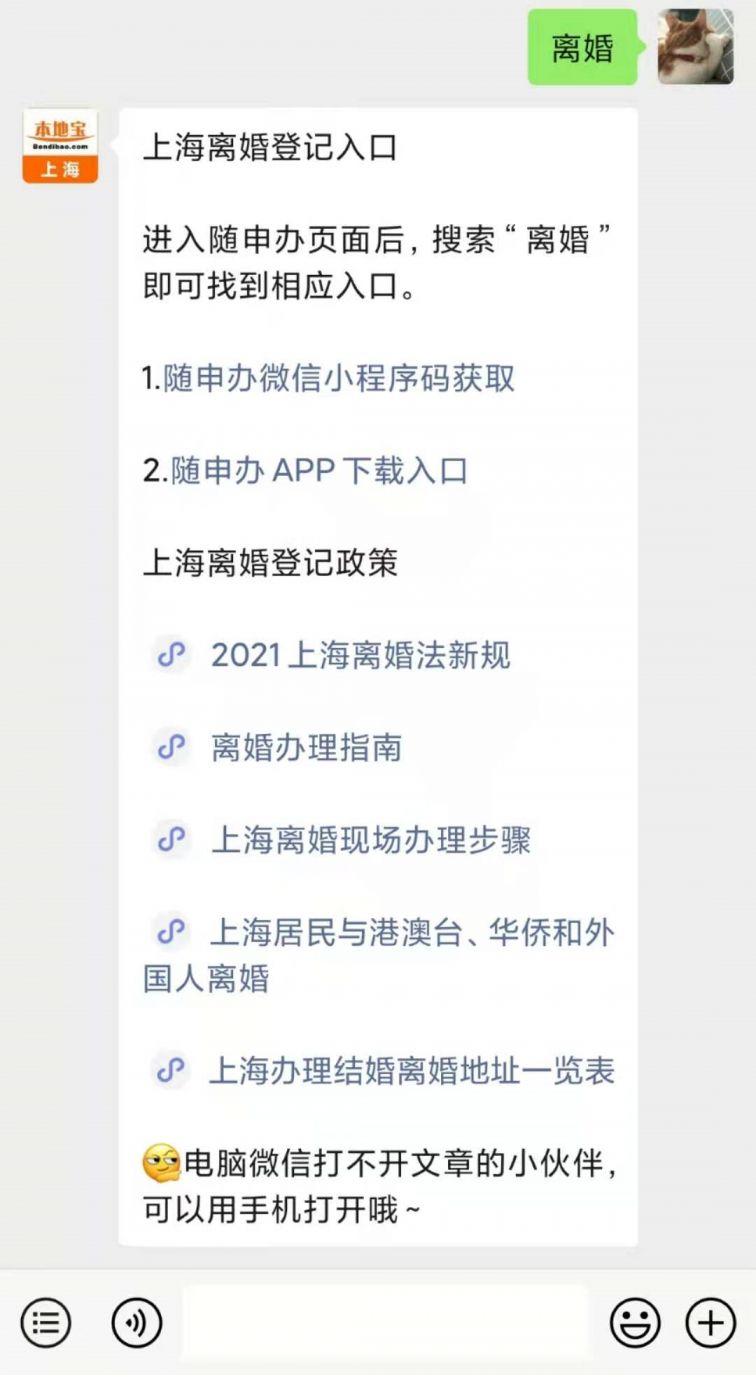Open the plus attachments menu

tap(710, 1324)
